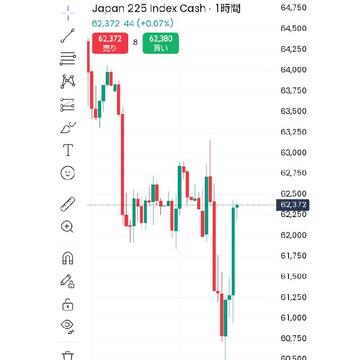
Task: Open the Japan 225 Index Cash symbol title
Action: (x=149, y=9)
